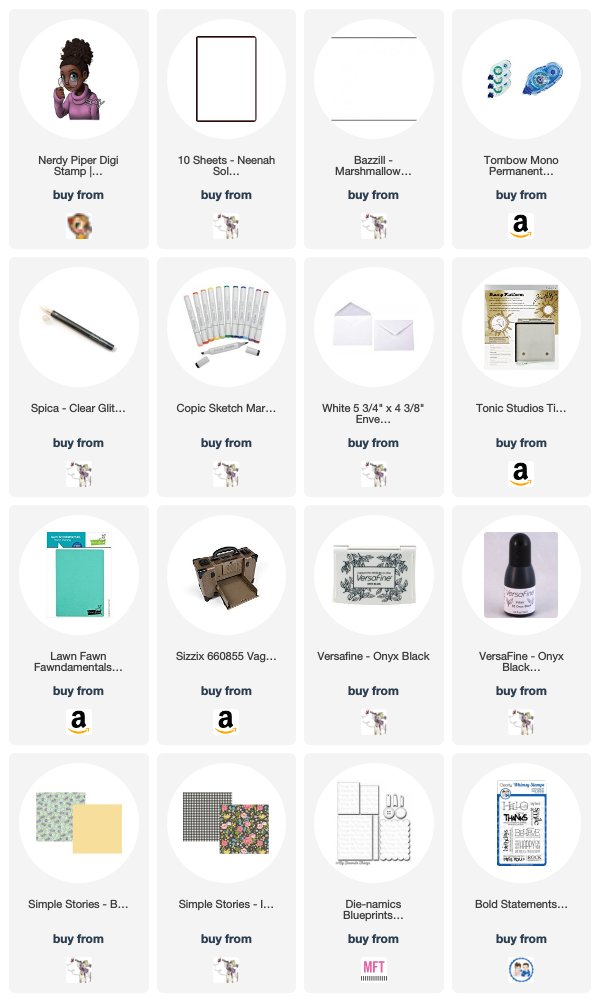This screenshot has width=600, height=1002.
Task: Open the VersaFine Onyx Black reinker bottle card
Action: [521, 624]
